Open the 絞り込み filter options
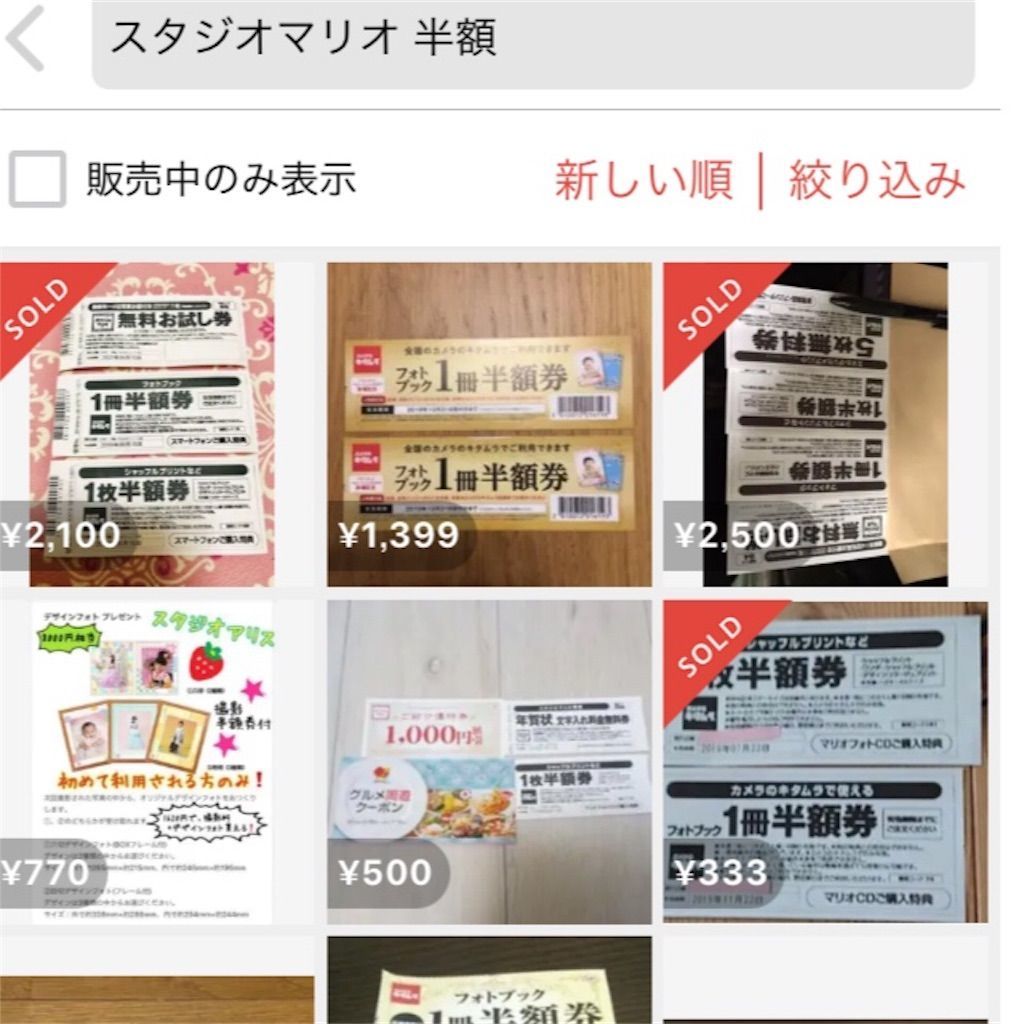 (x=877, y=180)
